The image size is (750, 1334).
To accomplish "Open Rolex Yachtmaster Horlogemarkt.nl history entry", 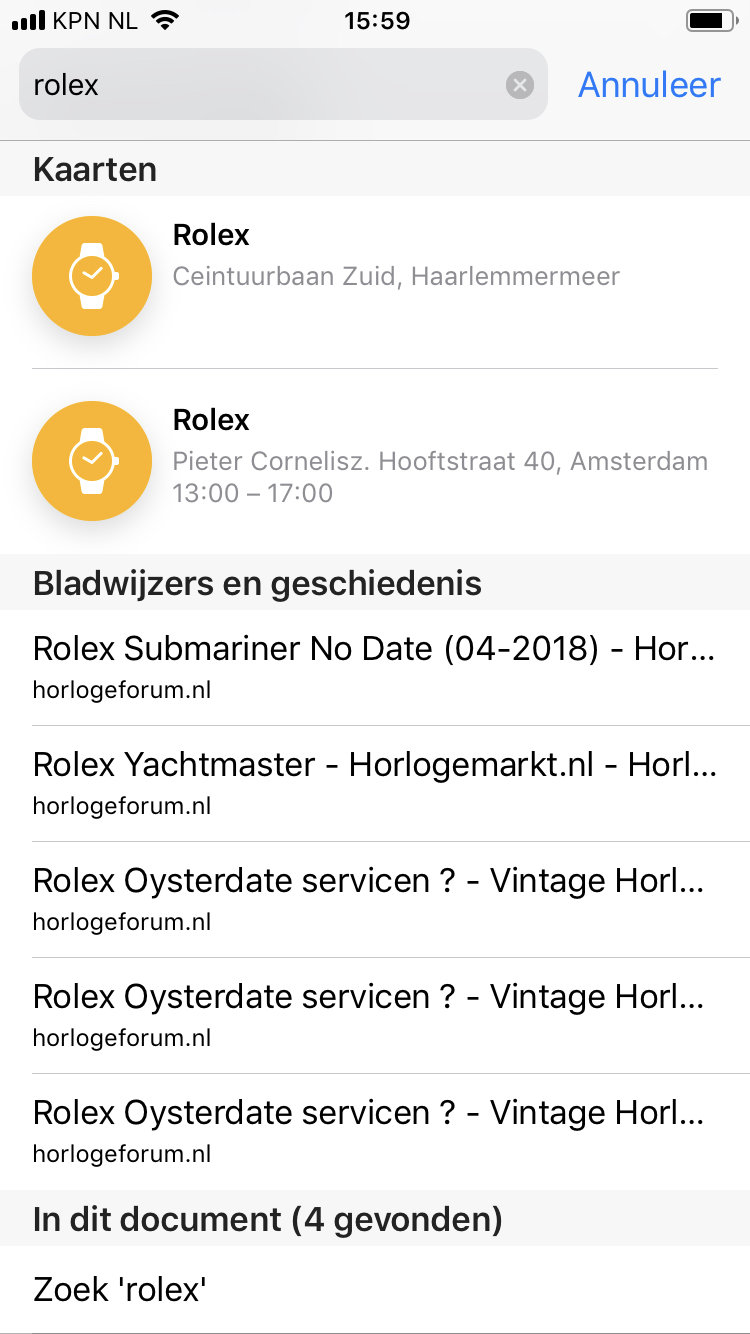I will tap(375, 783).
